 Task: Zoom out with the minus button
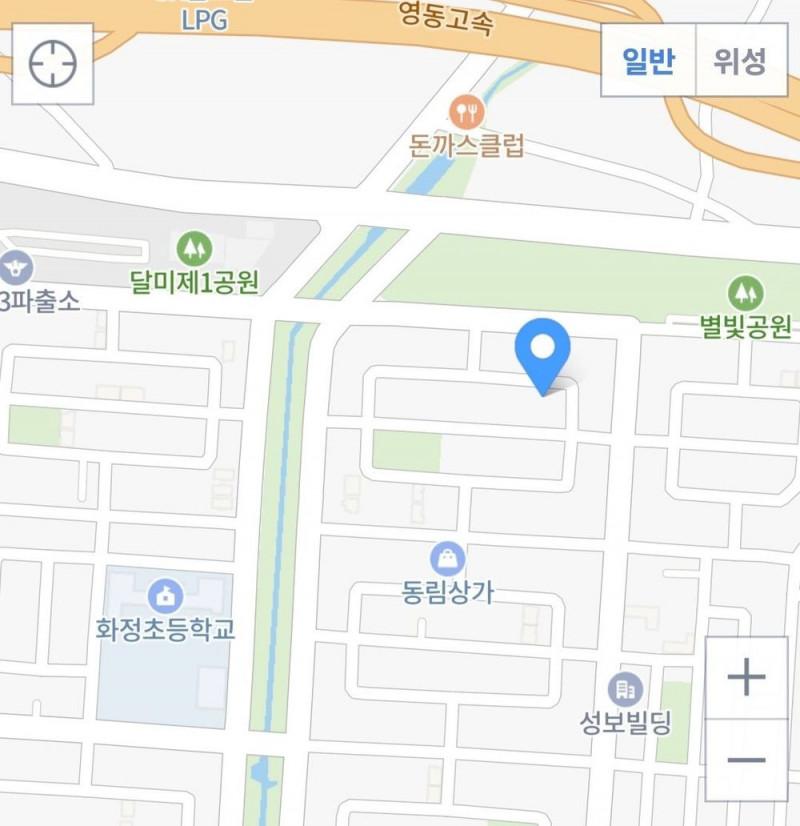[746, 760]
